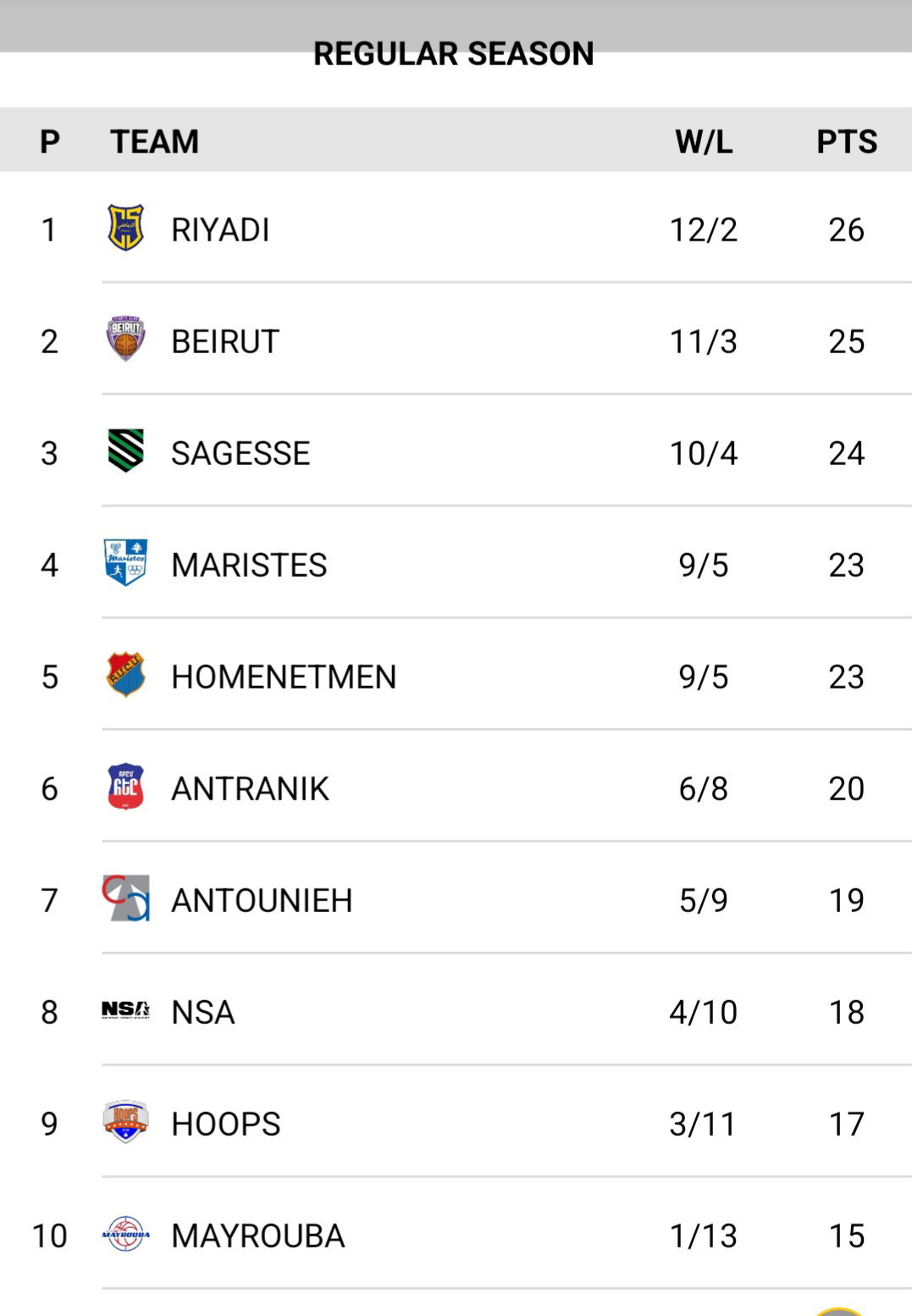Viewport: 912px width, 1316px height.
Task: Open the ANTRANIK team row
Action: (x=250, y=788)
